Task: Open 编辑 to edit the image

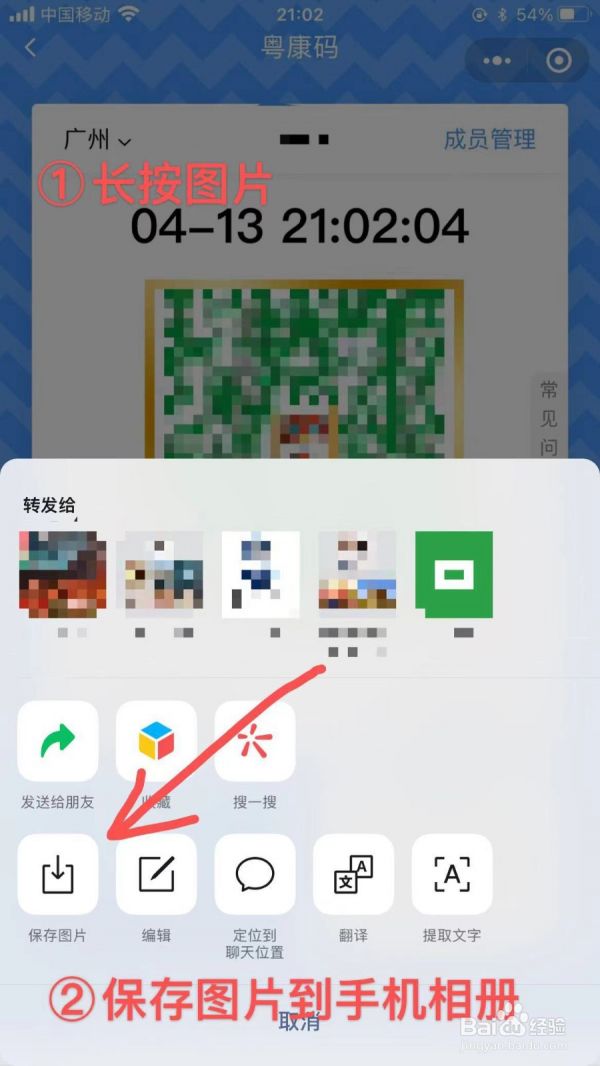Action: coord(156,875)
